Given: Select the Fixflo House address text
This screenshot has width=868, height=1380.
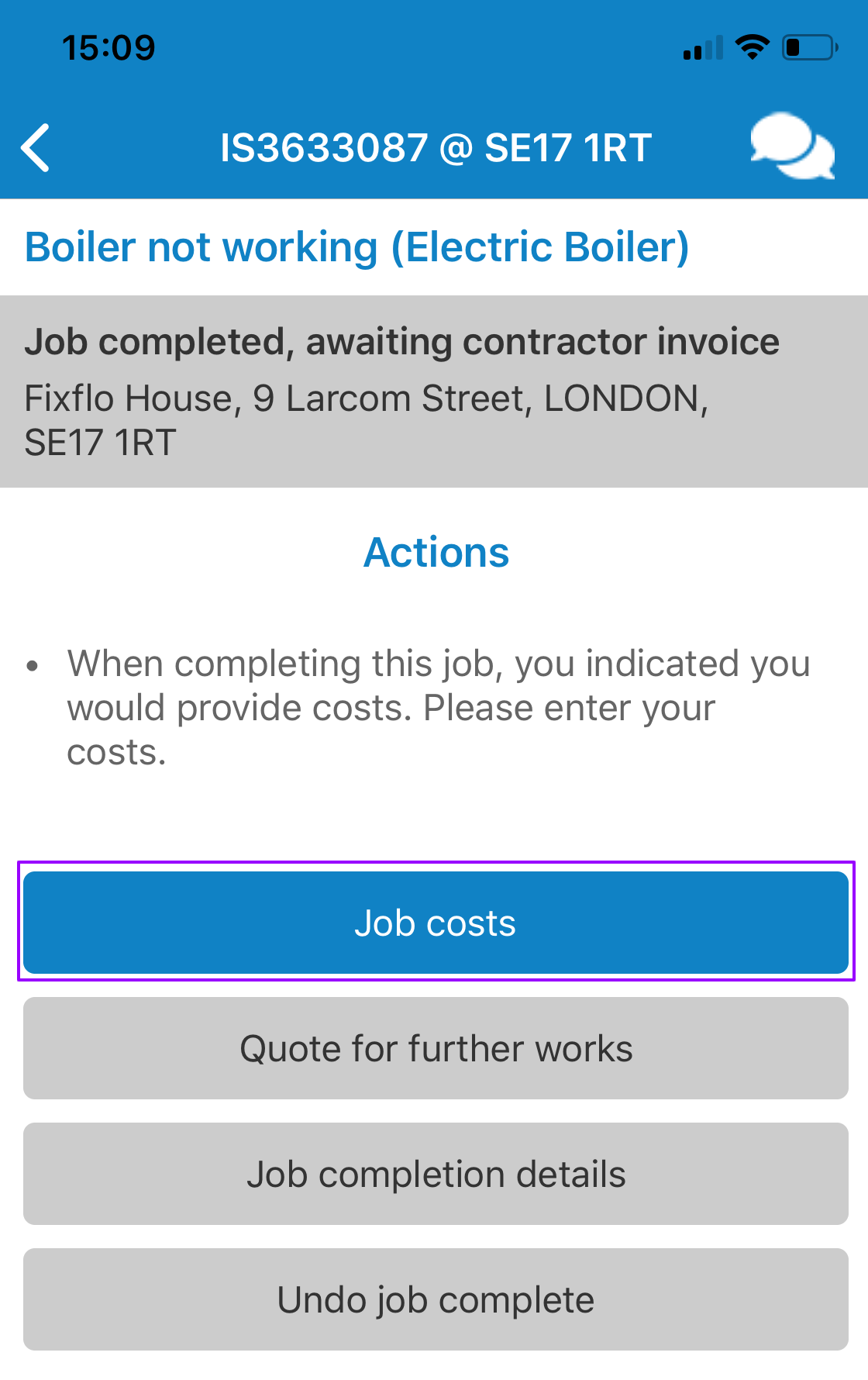Looking at the screenshot, I should (x=368, y=397).
